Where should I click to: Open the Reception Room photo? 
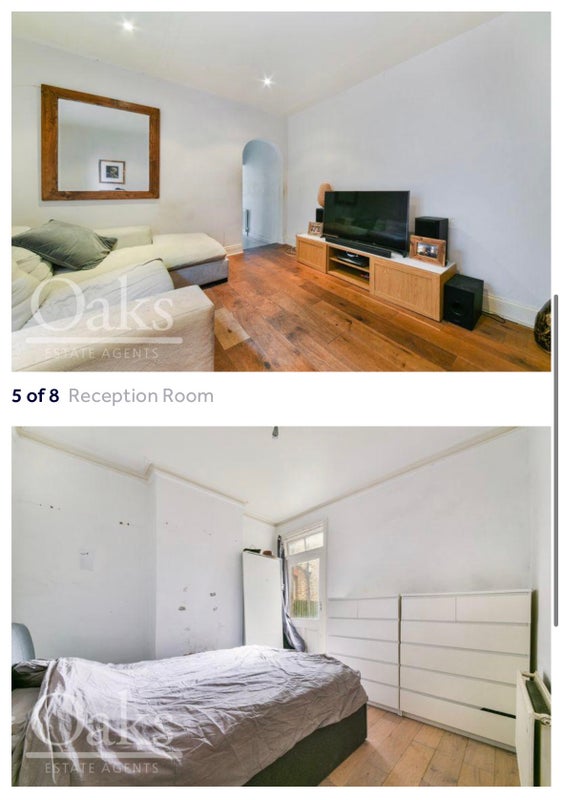pyautogui.click(x=281, y=192)
